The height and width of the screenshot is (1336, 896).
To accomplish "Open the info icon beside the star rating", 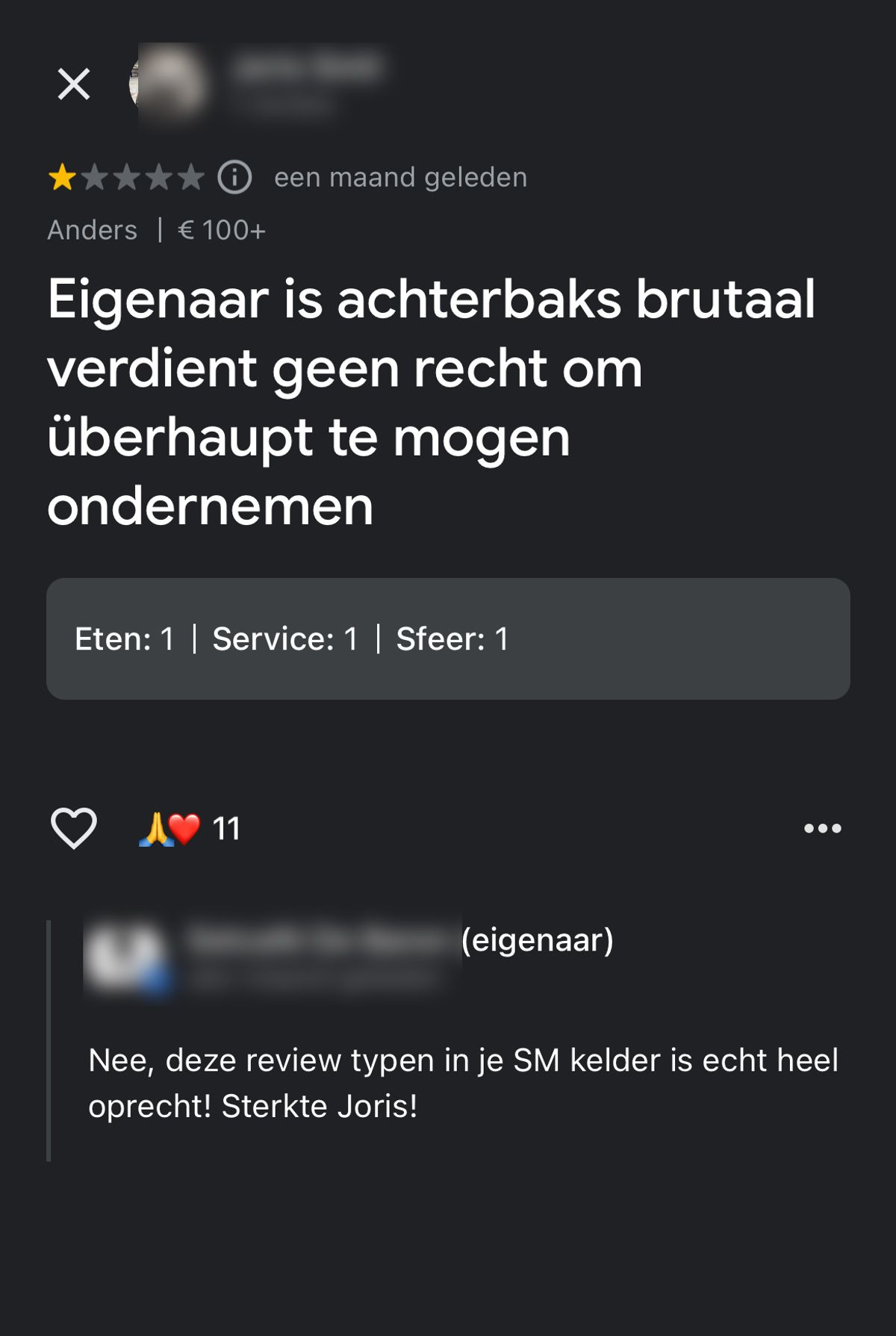I will click(x=234, y=178).
